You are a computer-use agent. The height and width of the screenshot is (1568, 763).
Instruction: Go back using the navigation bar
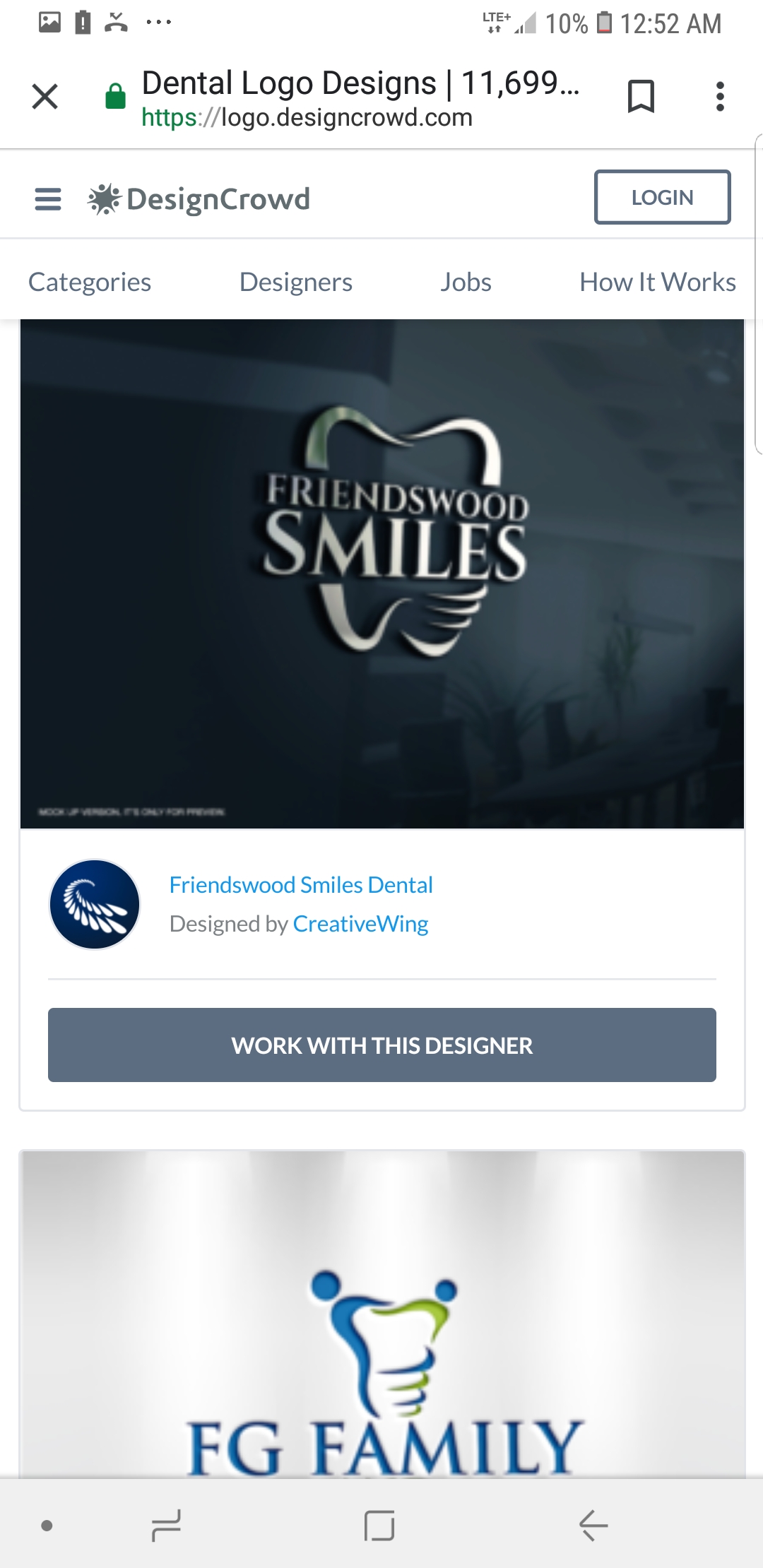click(593, 1526)
